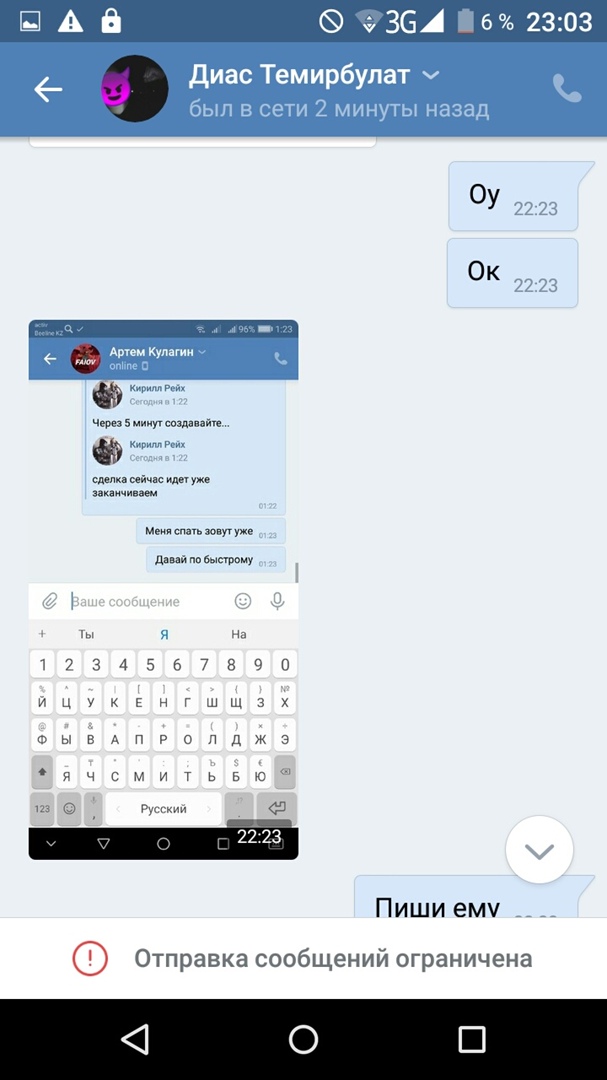Open Диас Темирбулат profile avatar
This screenshot has width=607, height=1080.
pyautogui.click(x=134, y=89)
